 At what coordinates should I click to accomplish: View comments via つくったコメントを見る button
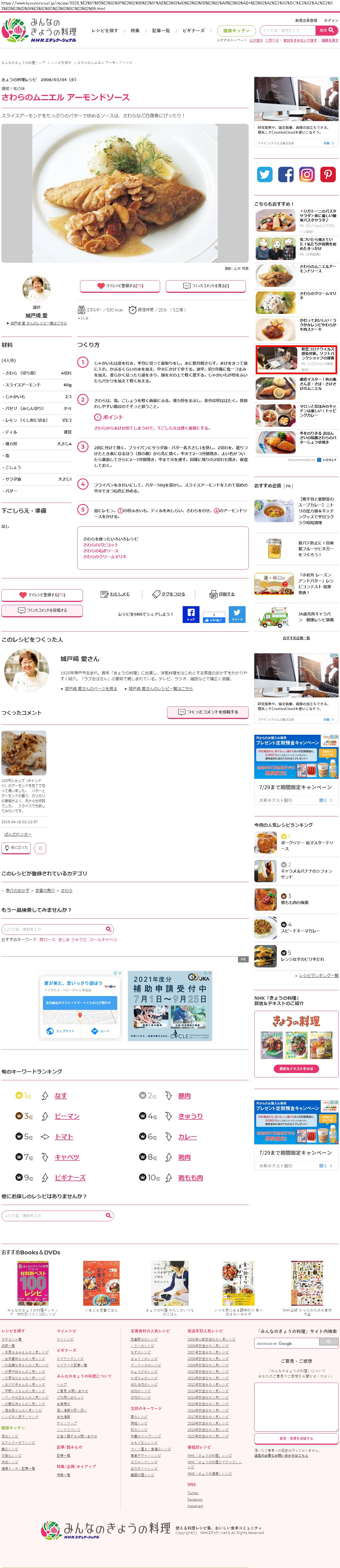[206, 286]
